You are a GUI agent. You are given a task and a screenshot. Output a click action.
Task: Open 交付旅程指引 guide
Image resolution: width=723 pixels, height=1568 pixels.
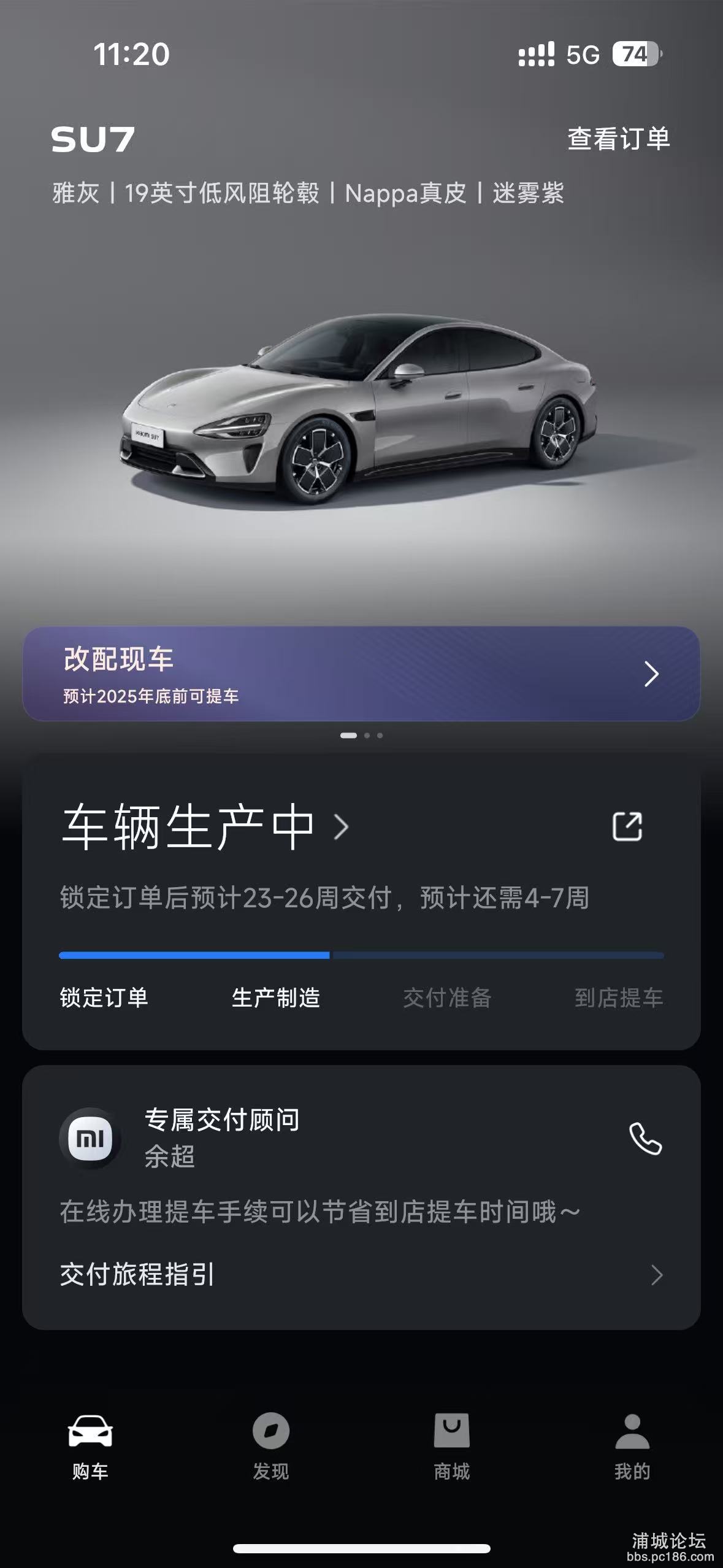point(361,1274)
